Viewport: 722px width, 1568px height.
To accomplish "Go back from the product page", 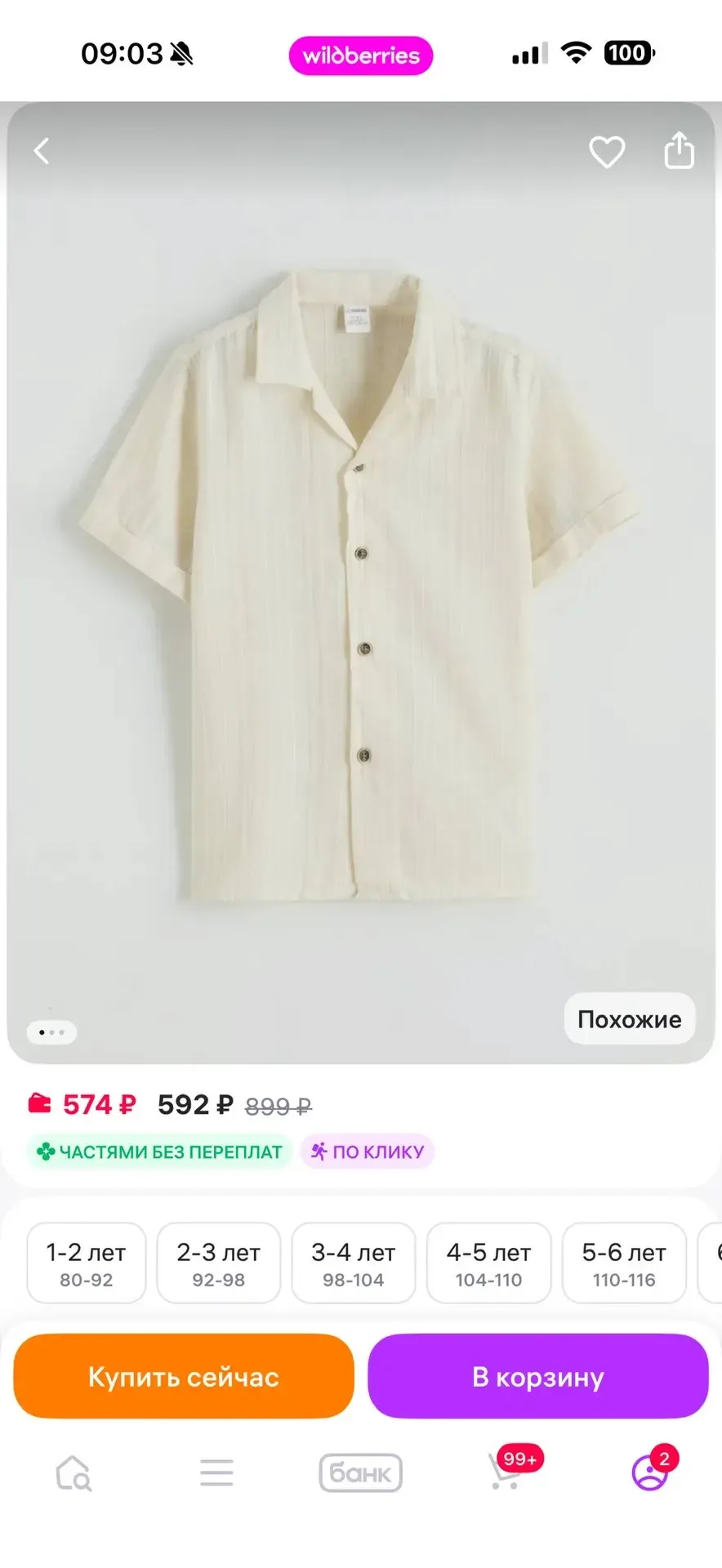I will click(42, 151).
